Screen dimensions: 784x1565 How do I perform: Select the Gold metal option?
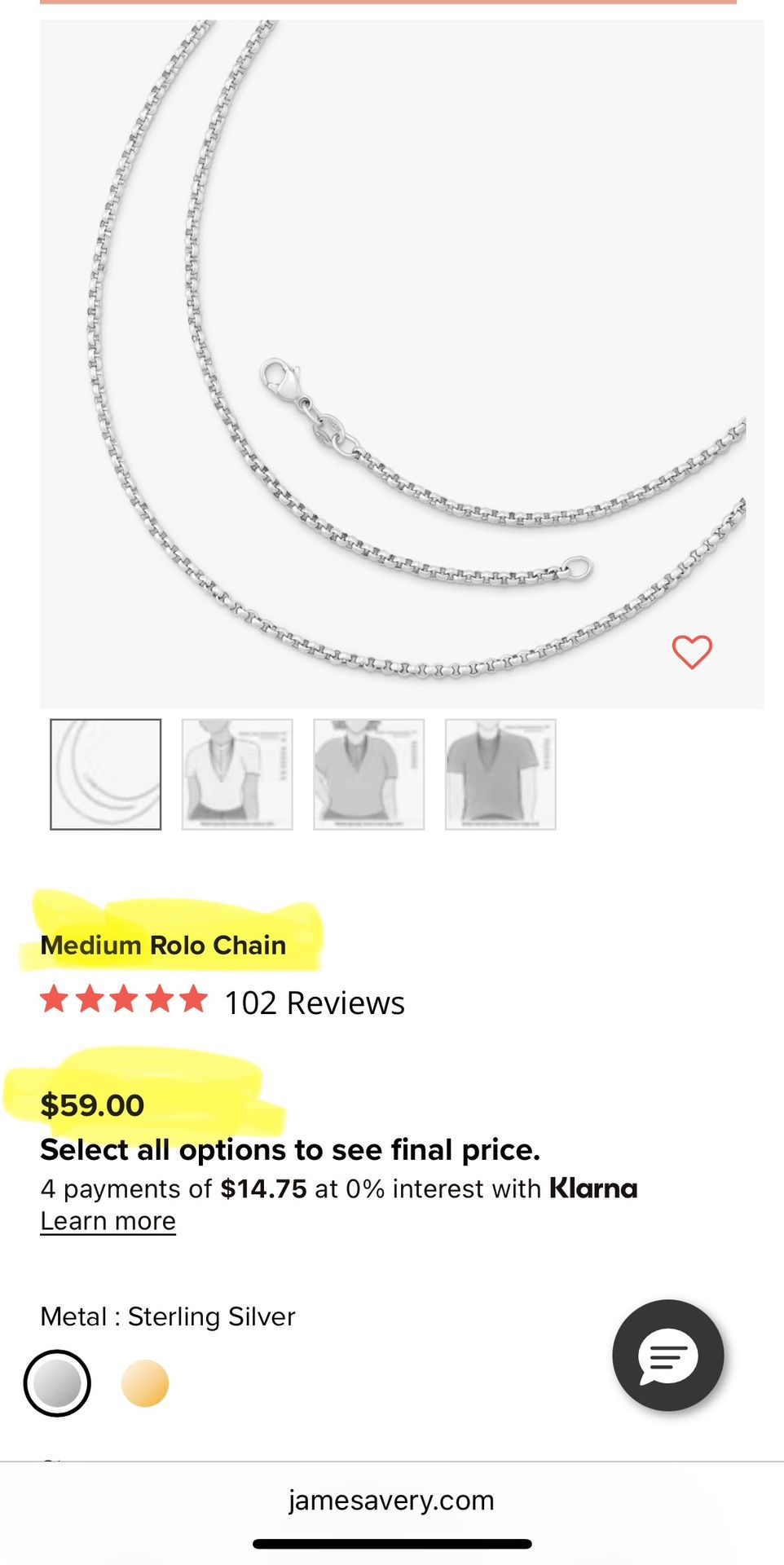pos(145,1383)
